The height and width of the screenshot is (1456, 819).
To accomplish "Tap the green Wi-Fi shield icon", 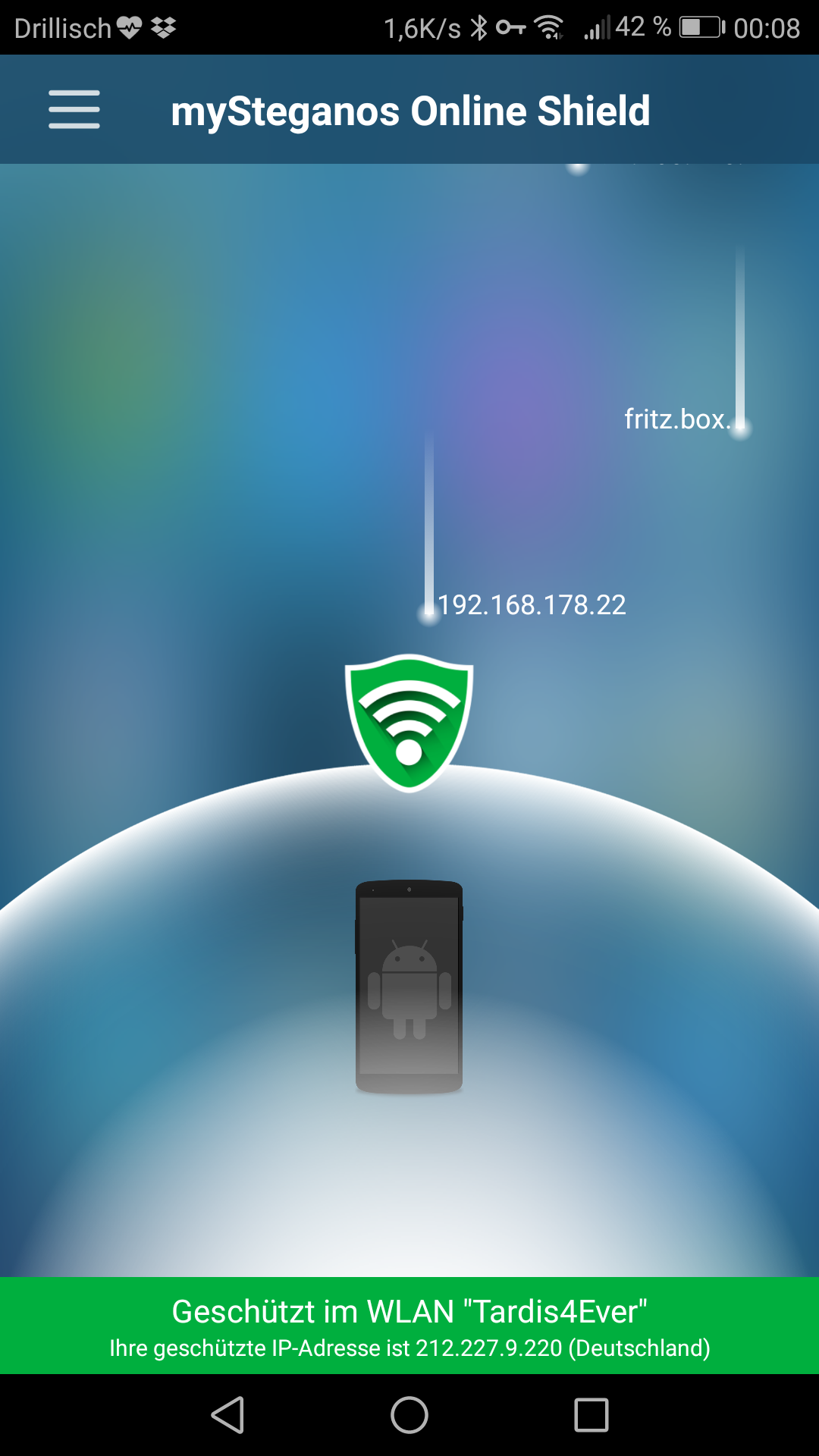I will 409,723.
